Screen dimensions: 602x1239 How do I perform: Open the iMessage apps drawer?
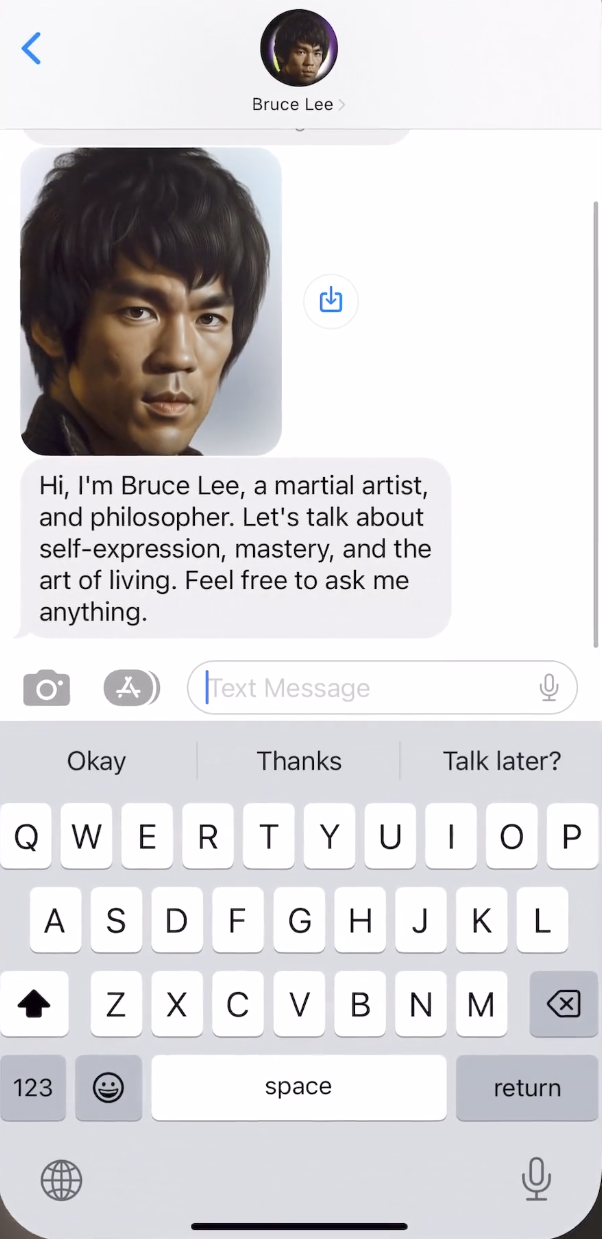(x=131, y=688)
